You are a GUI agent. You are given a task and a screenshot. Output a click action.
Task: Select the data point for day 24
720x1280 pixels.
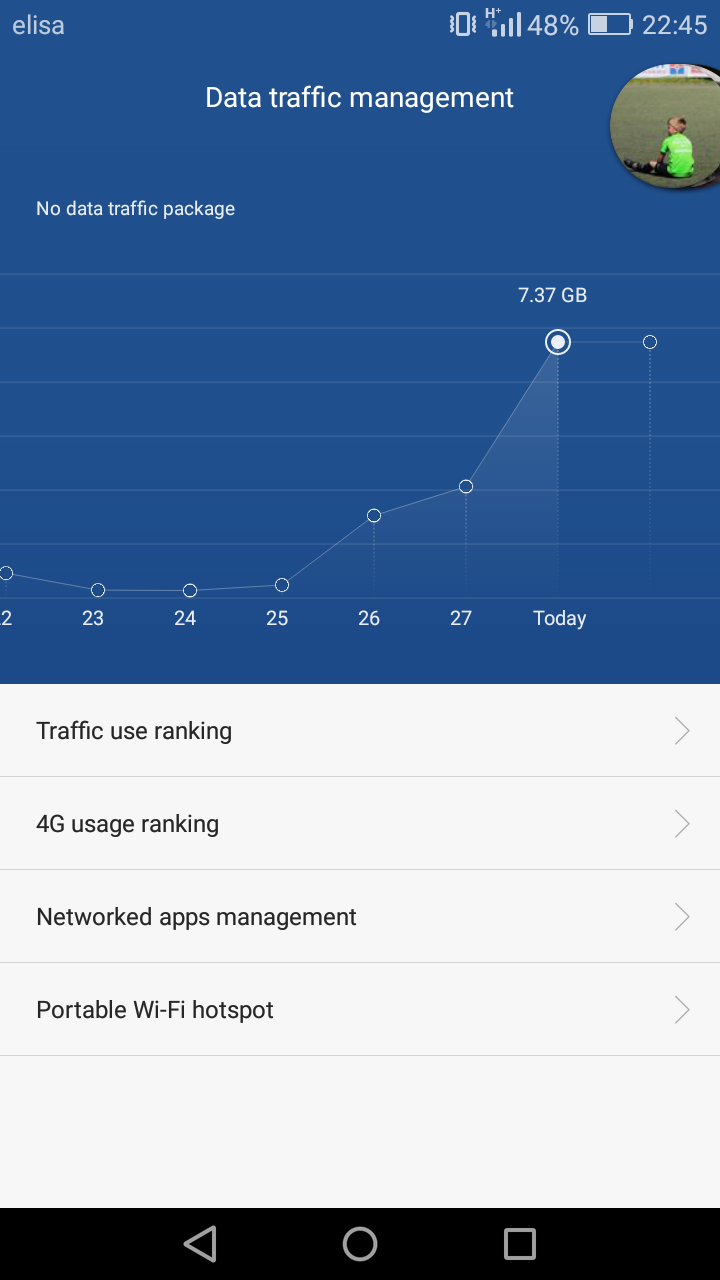(190, 591)
